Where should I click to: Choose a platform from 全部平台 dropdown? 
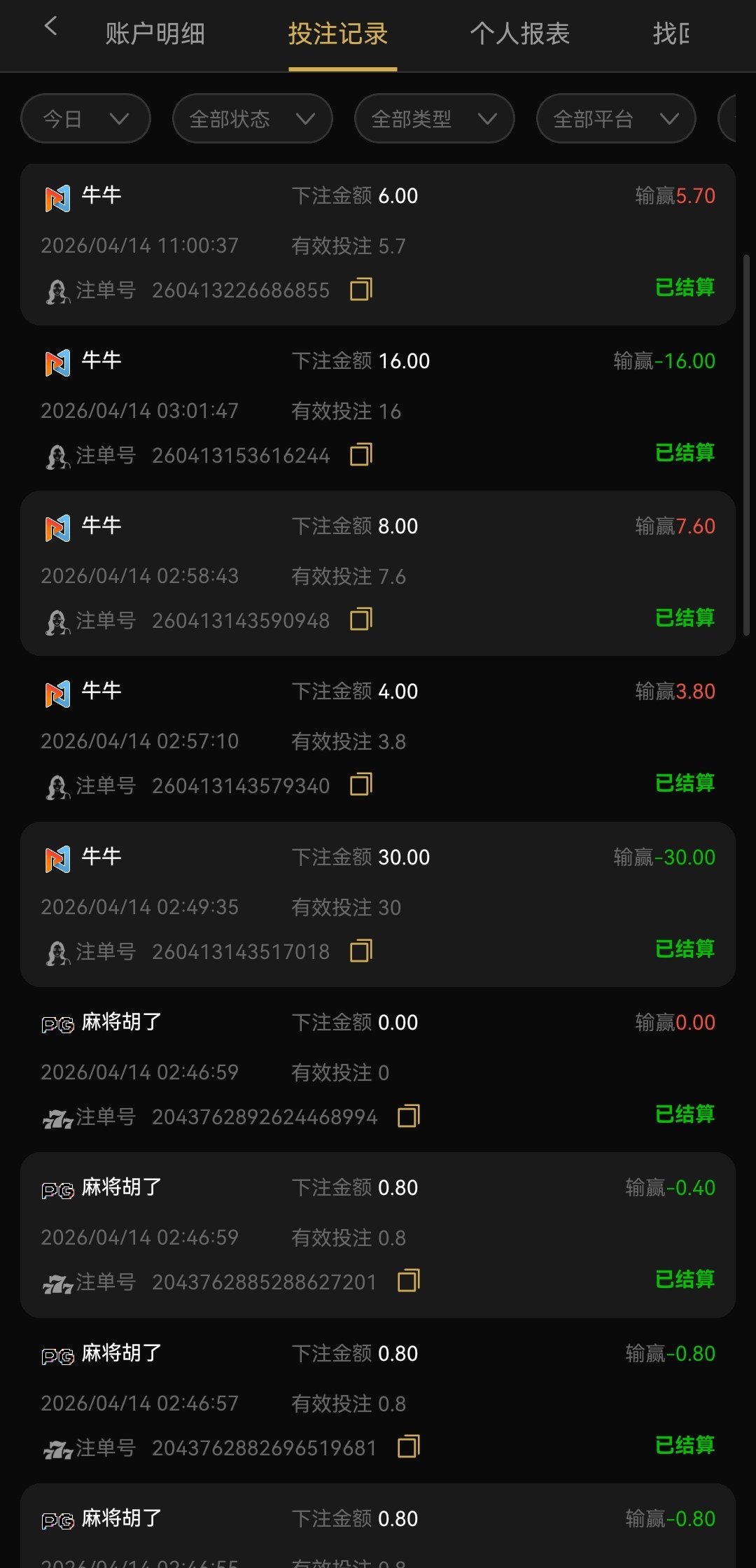[x=616, y=118]
